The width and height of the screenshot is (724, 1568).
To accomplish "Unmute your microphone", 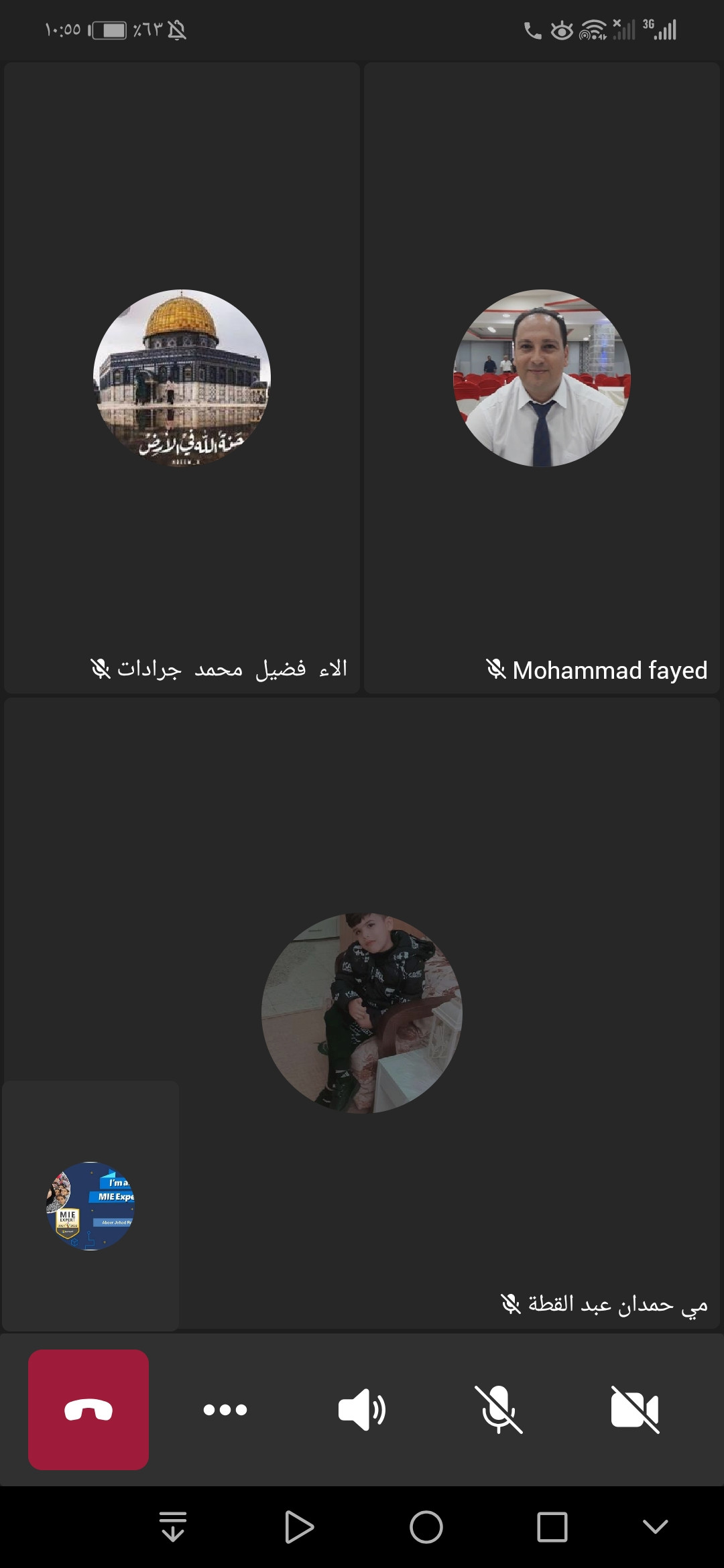I will [x=499, y=1410].
